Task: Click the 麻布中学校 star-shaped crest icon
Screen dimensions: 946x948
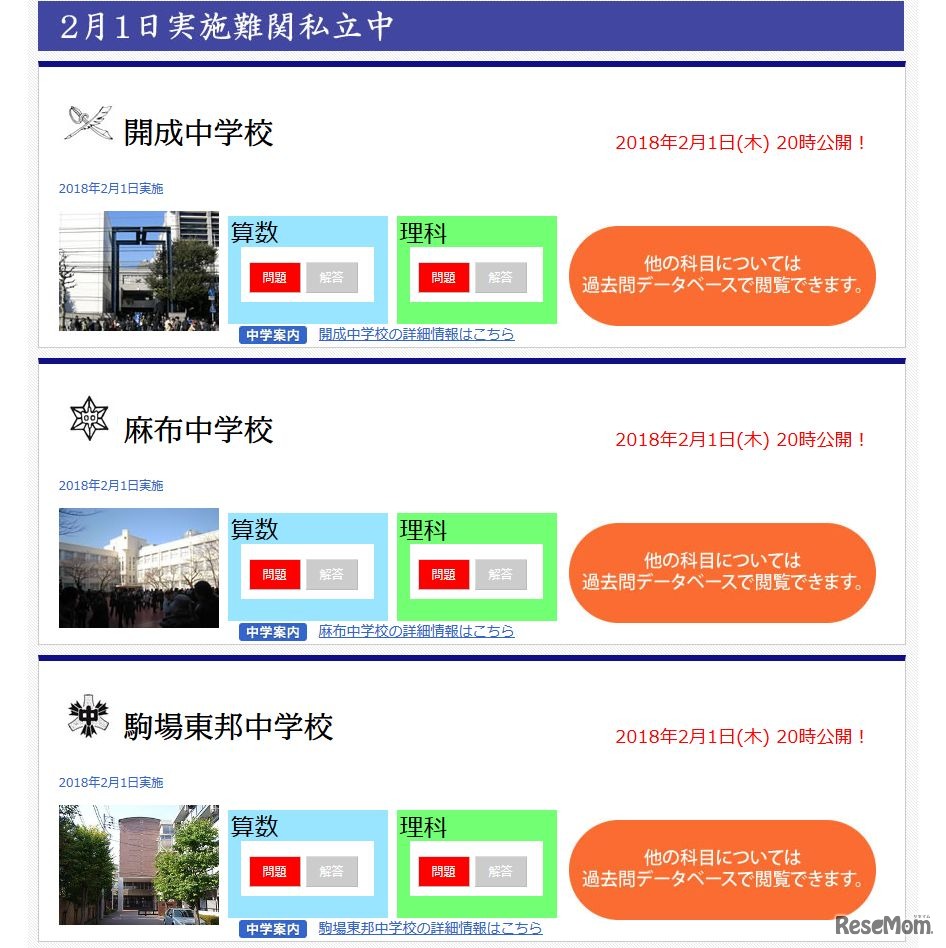Action: (88, 420)
